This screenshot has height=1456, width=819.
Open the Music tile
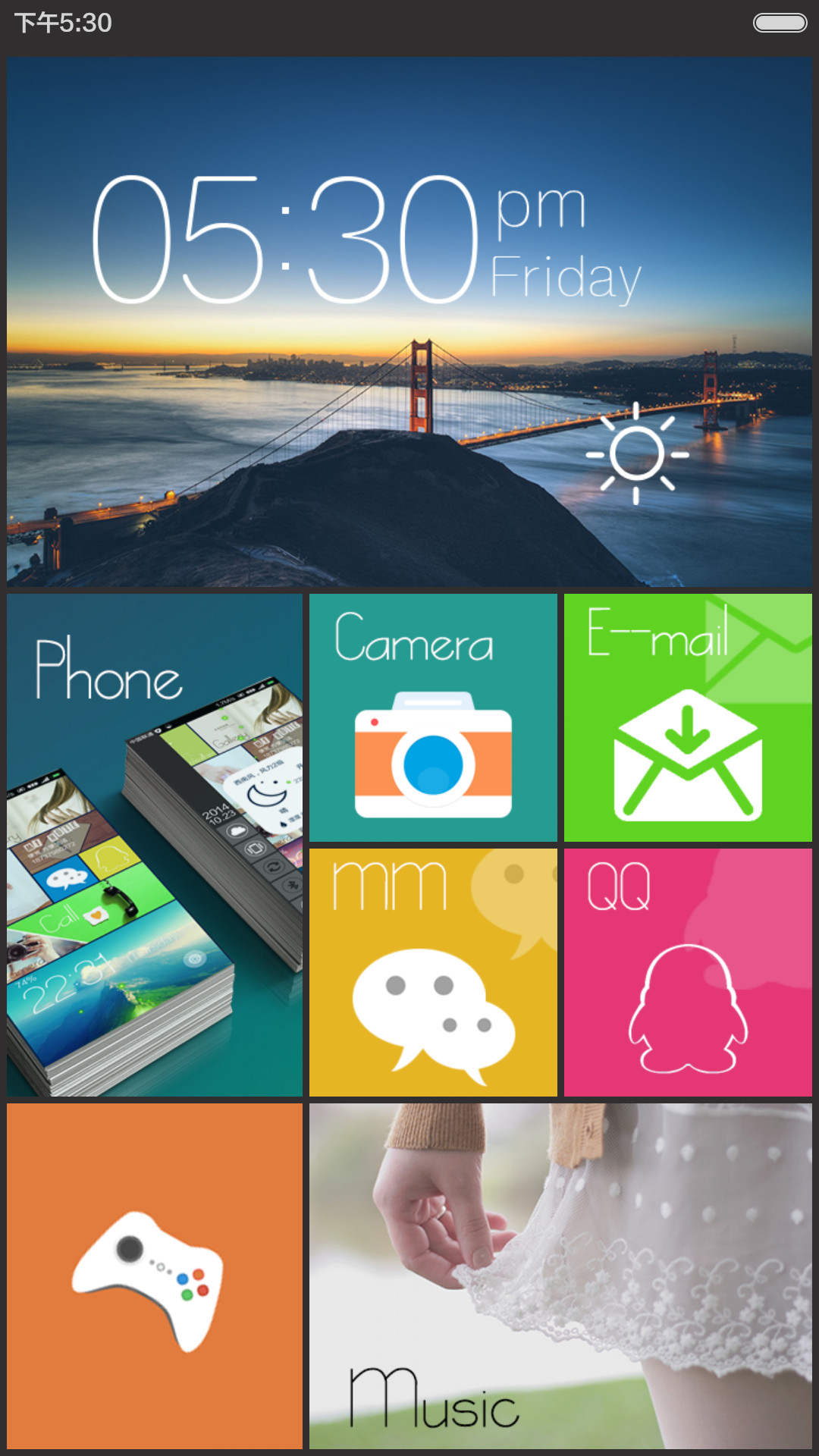[560, 1276]
